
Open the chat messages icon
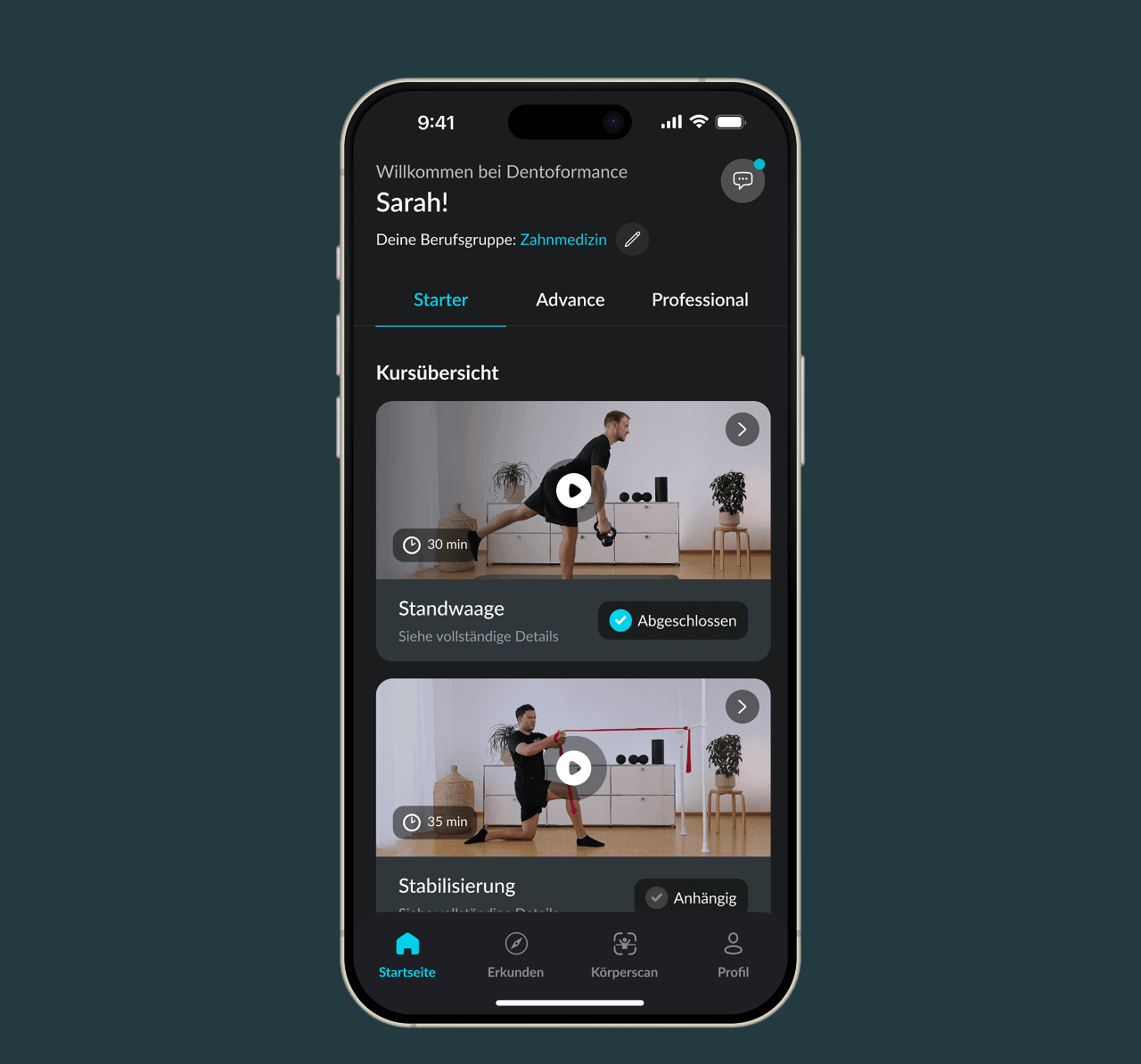tap(743, 181)
